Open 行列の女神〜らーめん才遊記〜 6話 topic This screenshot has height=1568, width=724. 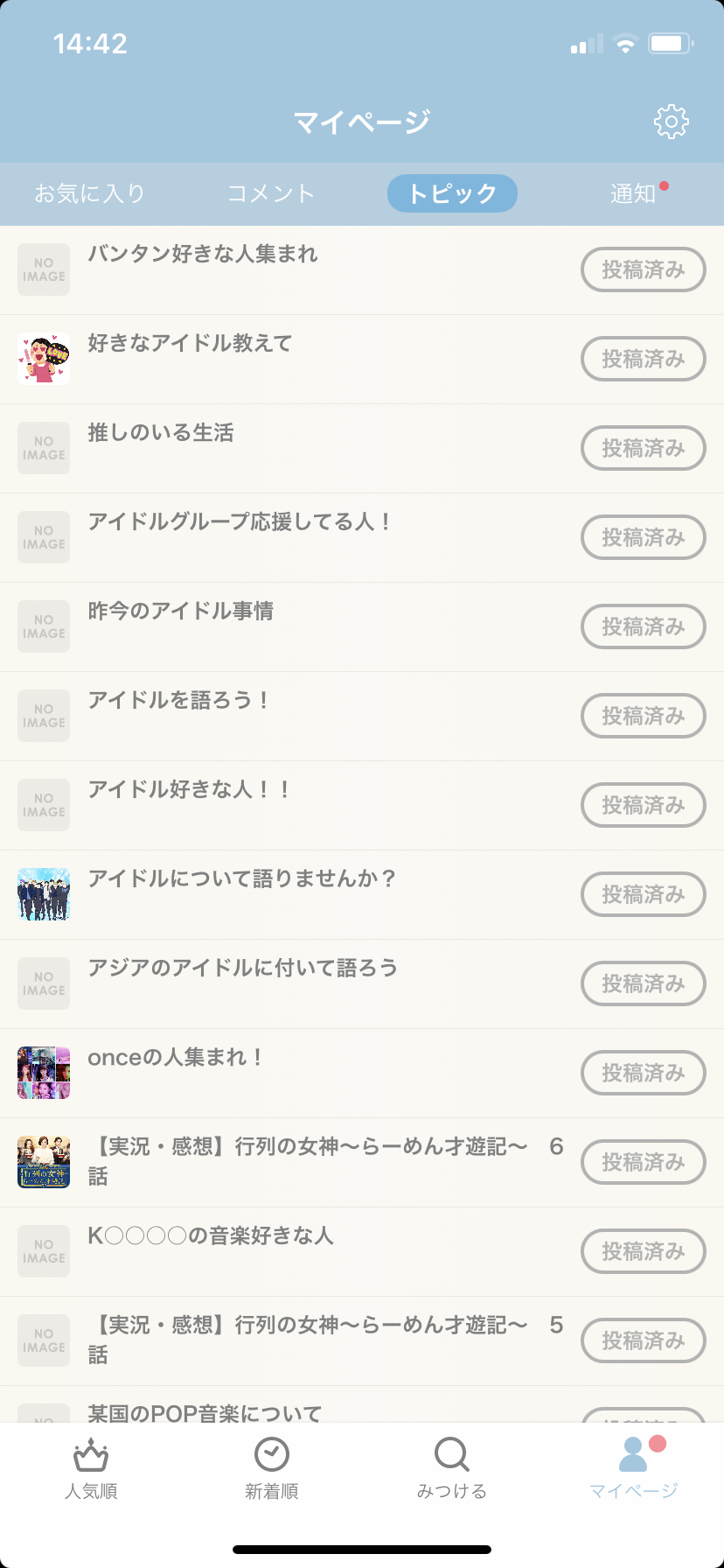pos(362,1163)
